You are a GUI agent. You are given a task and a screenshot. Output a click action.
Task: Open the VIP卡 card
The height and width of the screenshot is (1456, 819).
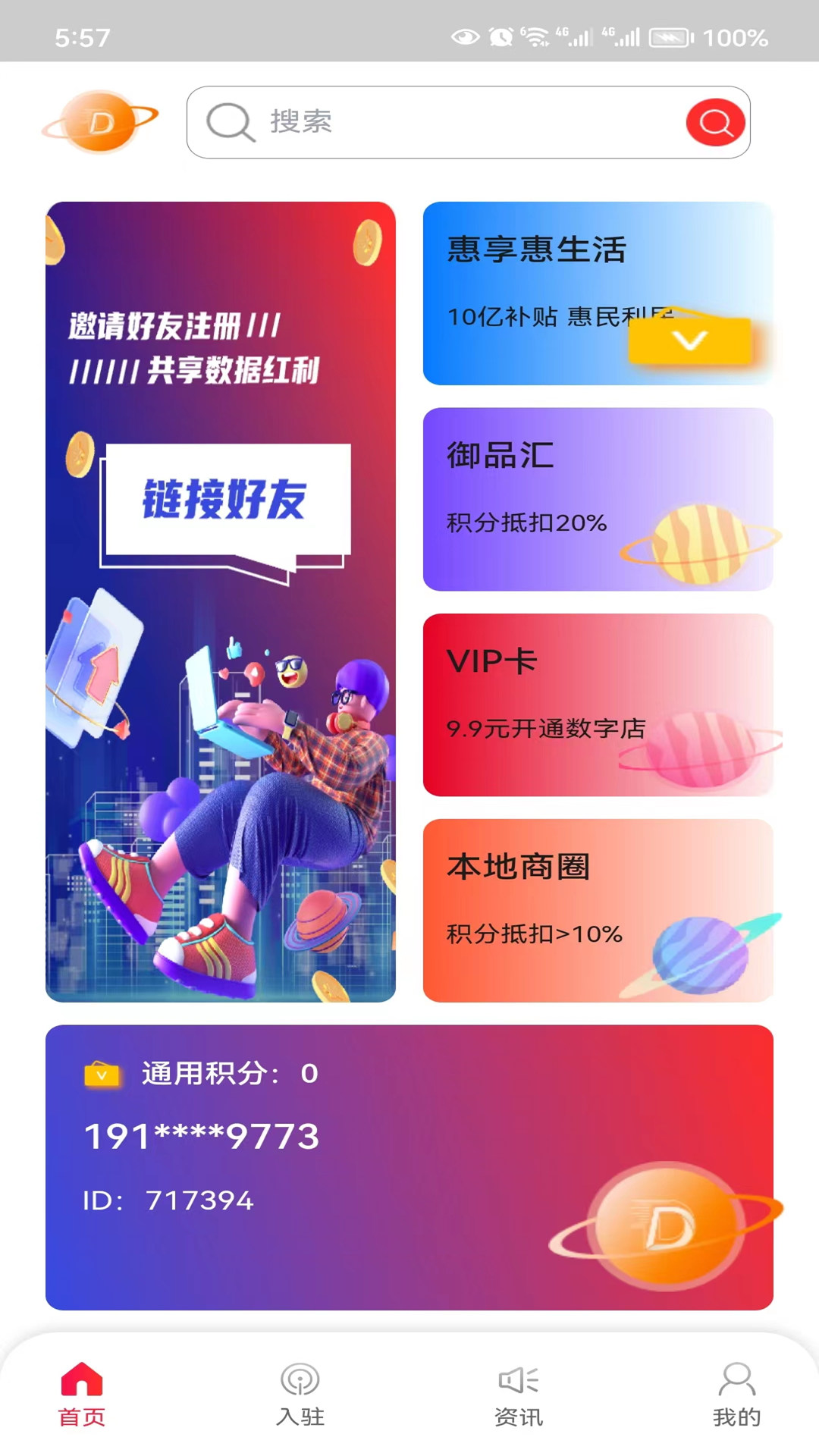click(598, 704)
